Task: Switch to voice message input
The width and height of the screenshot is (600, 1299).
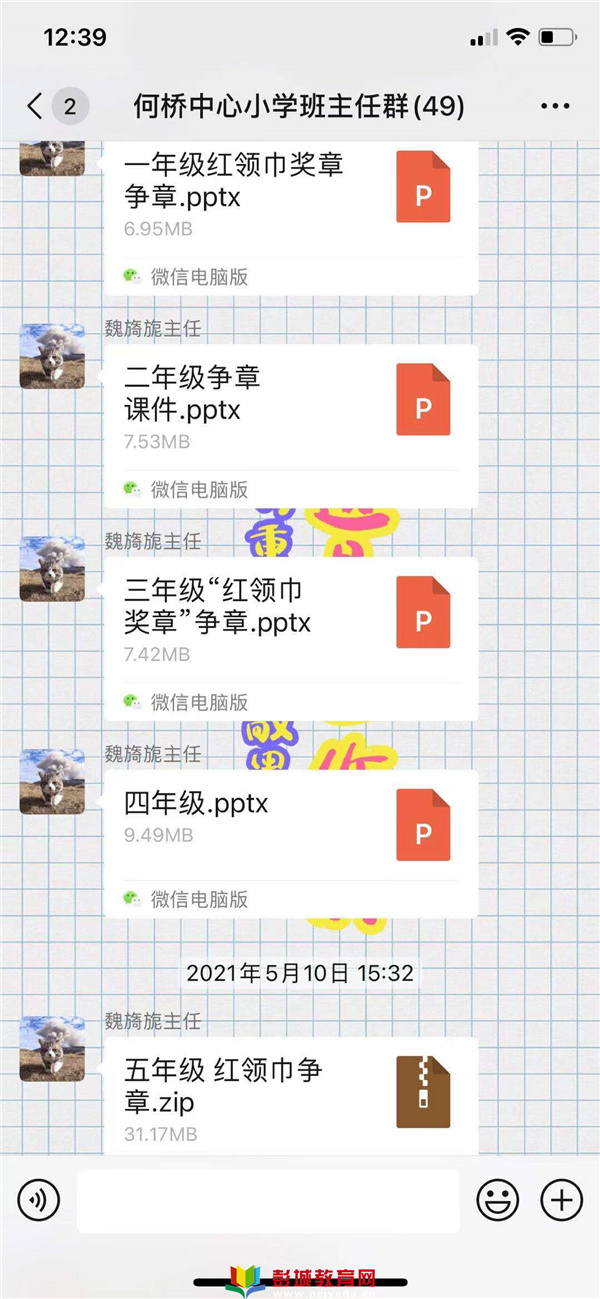Action: point(39,1199)
